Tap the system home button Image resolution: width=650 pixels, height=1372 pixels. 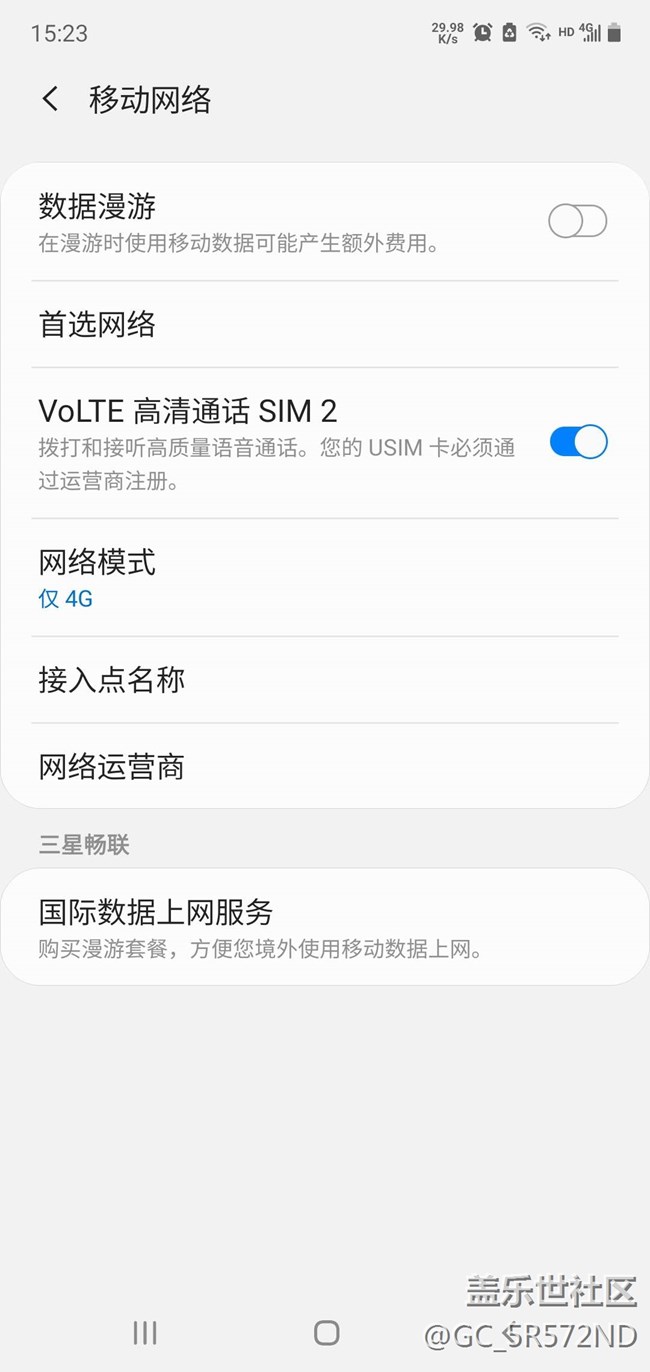pyautogui.click(x=326, y=1332)
